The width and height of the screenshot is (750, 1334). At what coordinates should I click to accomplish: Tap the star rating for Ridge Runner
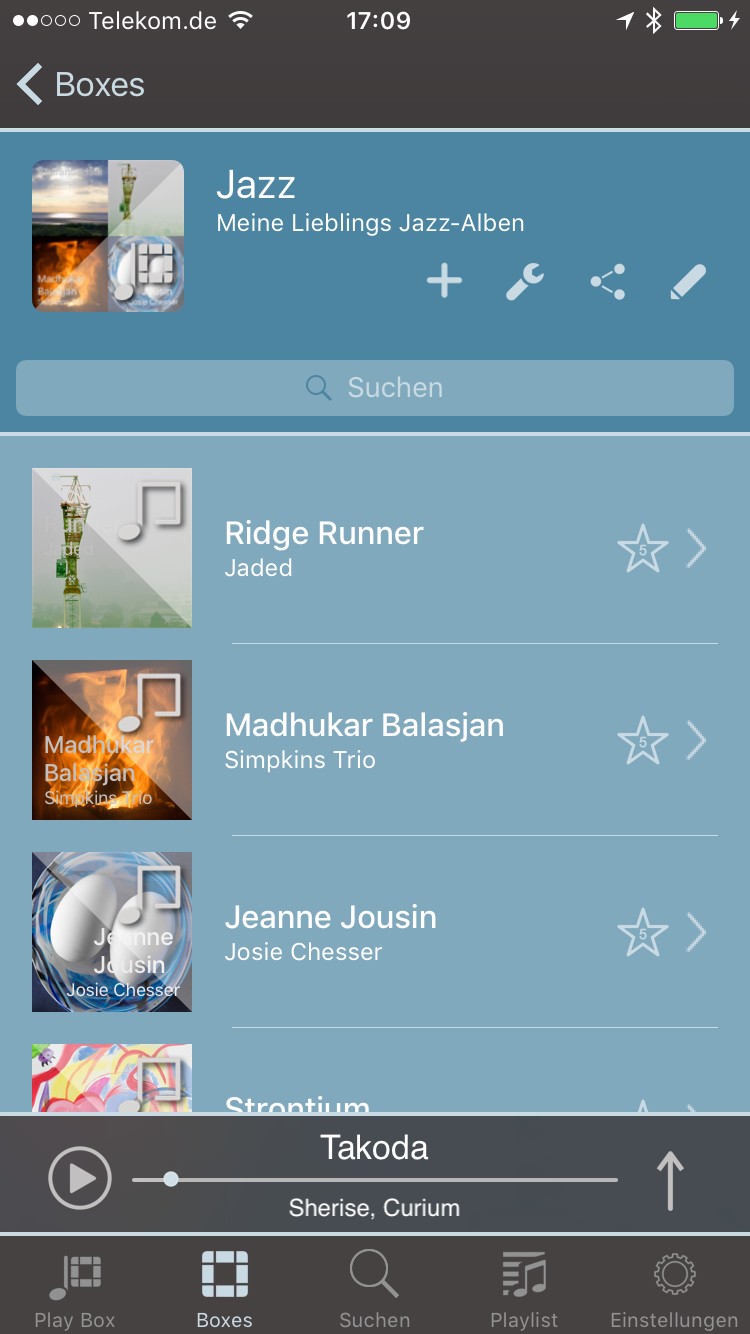click(x=642, y=549)
